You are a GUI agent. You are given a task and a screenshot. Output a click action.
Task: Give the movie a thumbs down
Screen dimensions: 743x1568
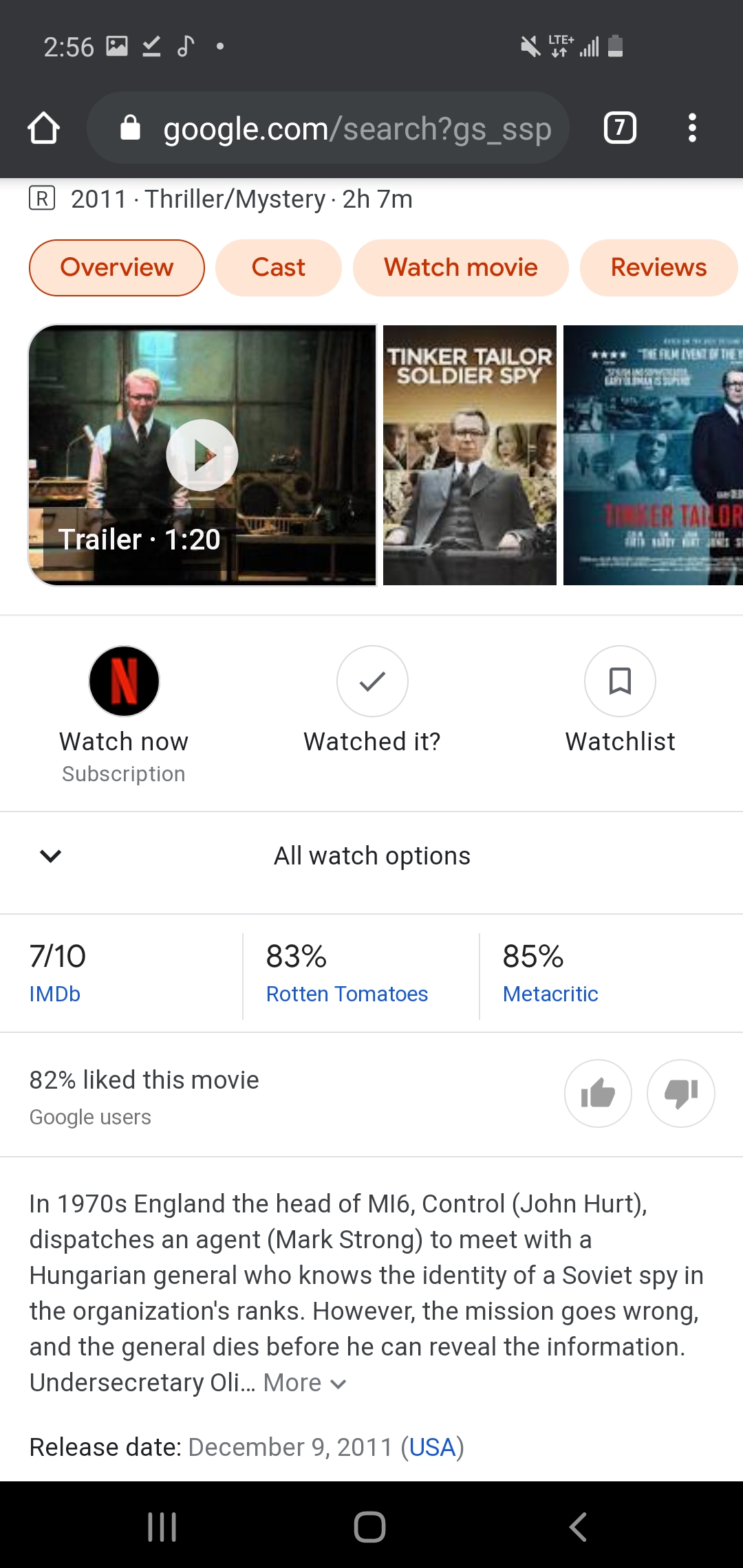(x=681, y=1093)
